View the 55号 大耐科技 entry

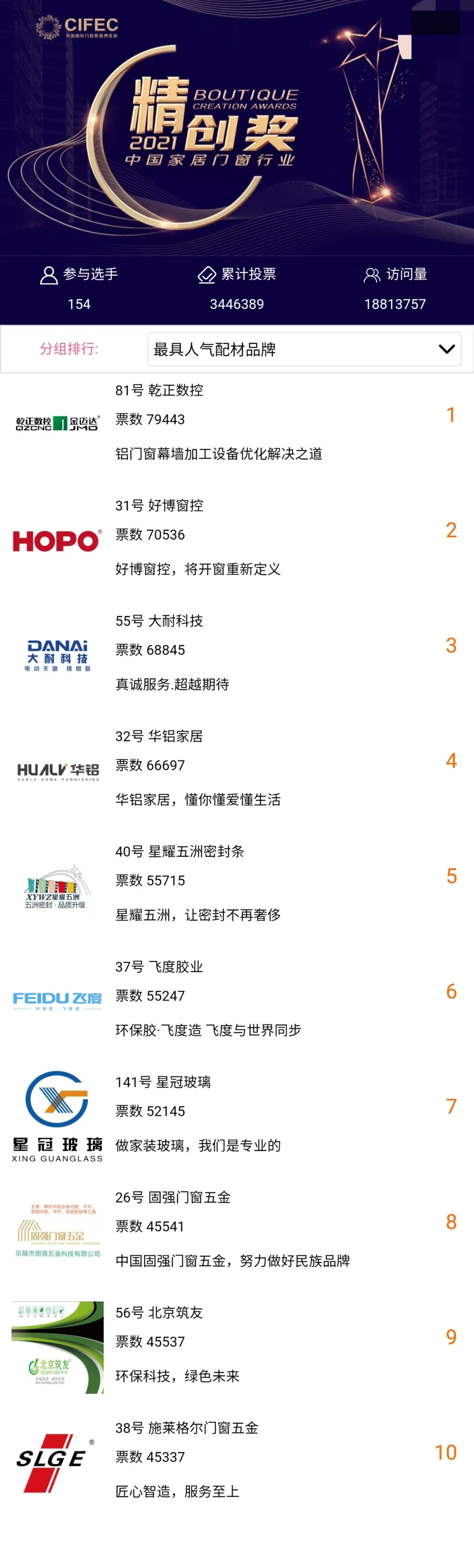click(159, 621)
